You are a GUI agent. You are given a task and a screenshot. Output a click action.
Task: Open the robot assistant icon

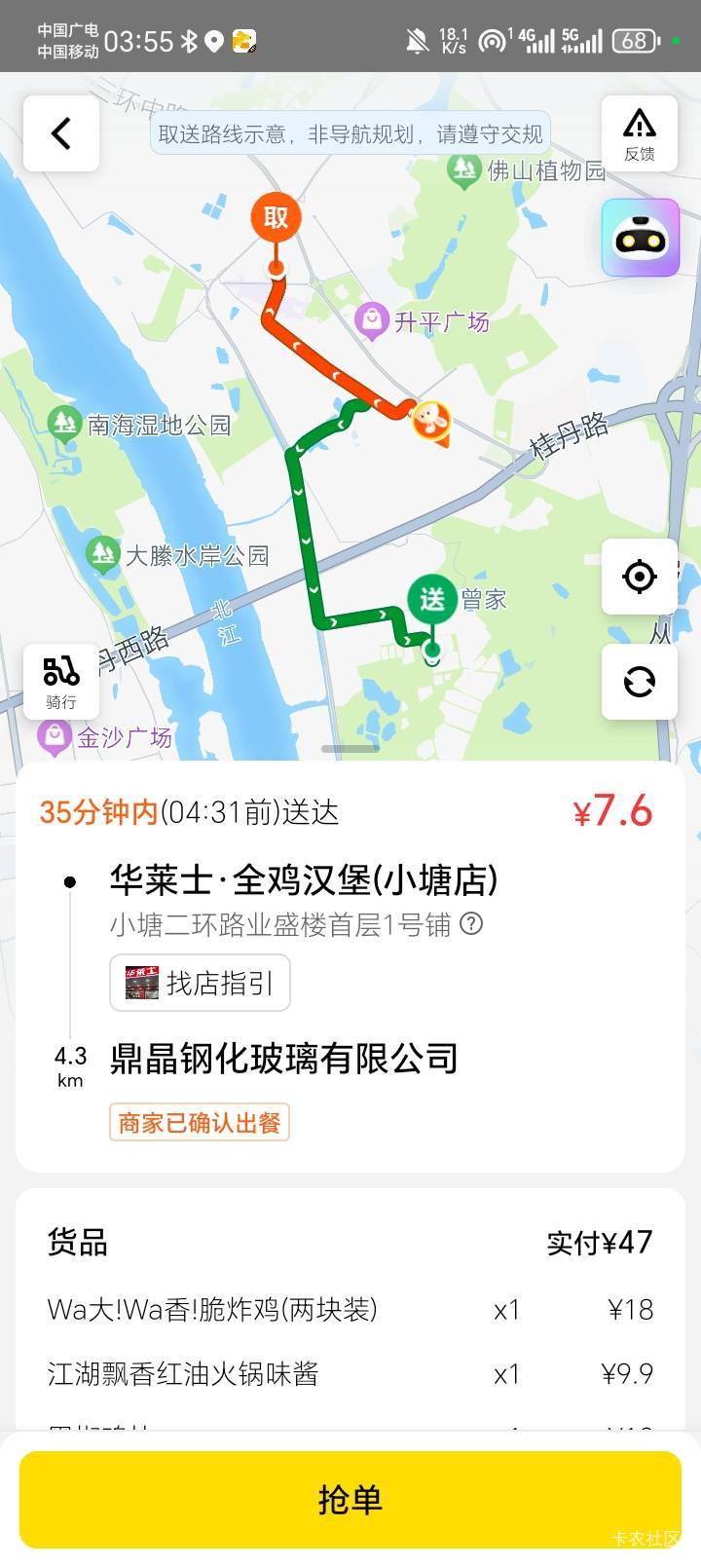640,238
